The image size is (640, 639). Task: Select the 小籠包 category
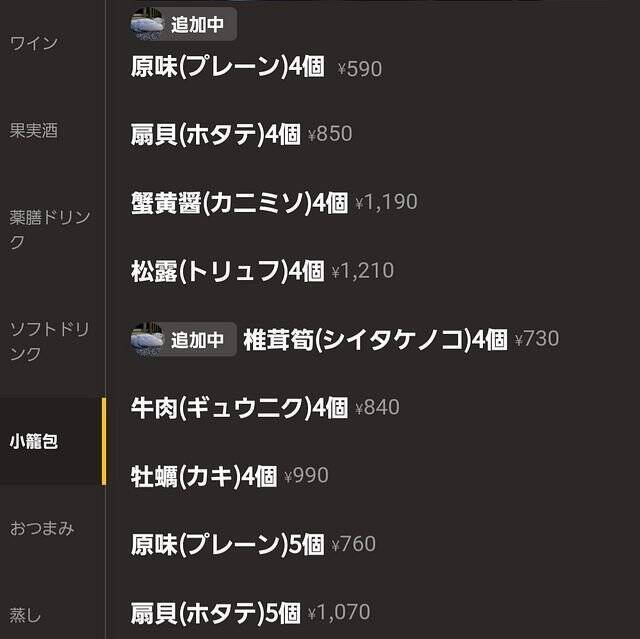(x=34, y=441)
